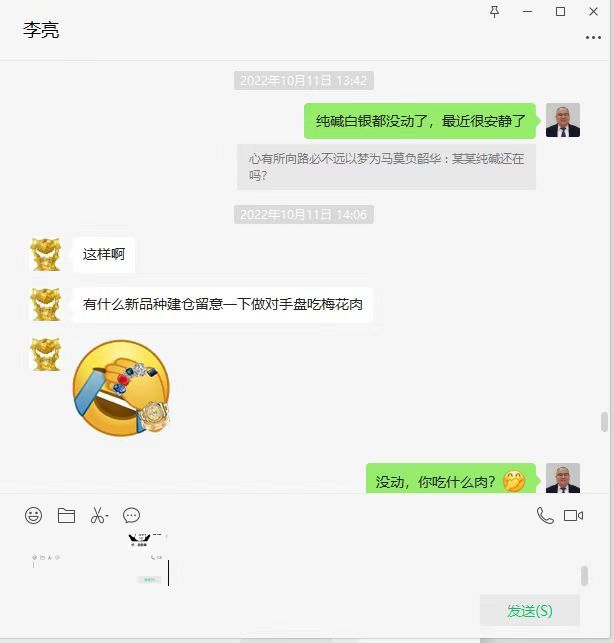
Task: Start a video call
Action: (x=573, y=516)
